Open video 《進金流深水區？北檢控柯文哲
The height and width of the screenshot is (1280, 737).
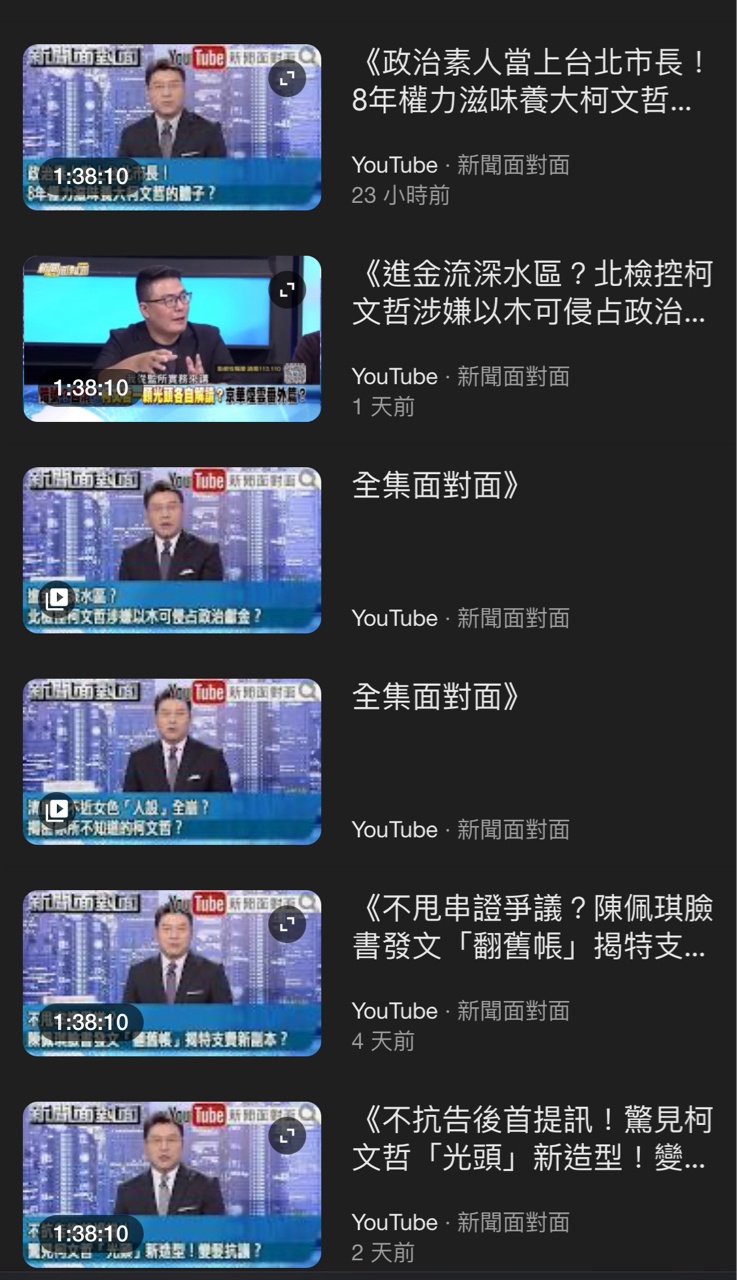[x=530, y=294]
